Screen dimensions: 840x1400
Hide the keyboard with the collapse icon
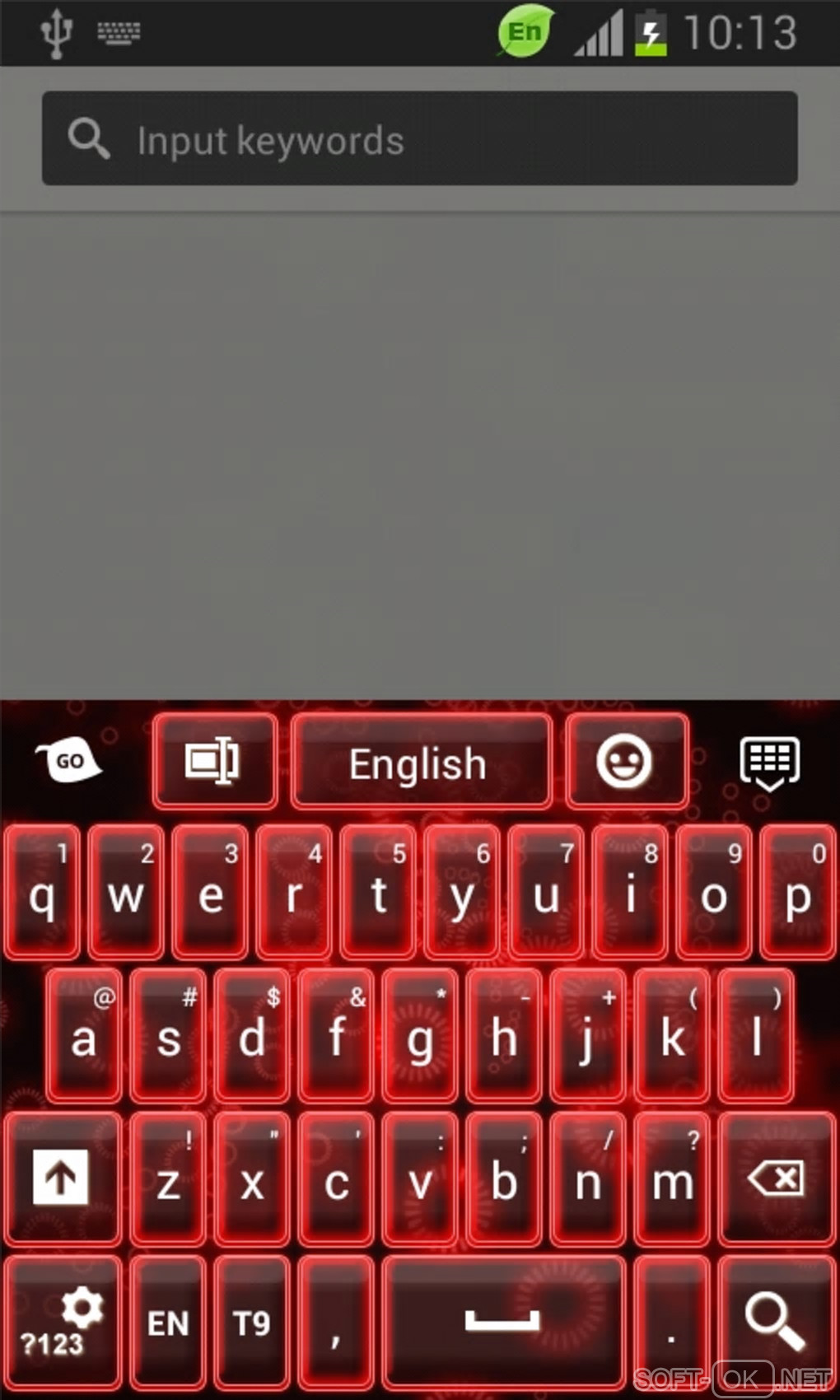pos(769,763)
